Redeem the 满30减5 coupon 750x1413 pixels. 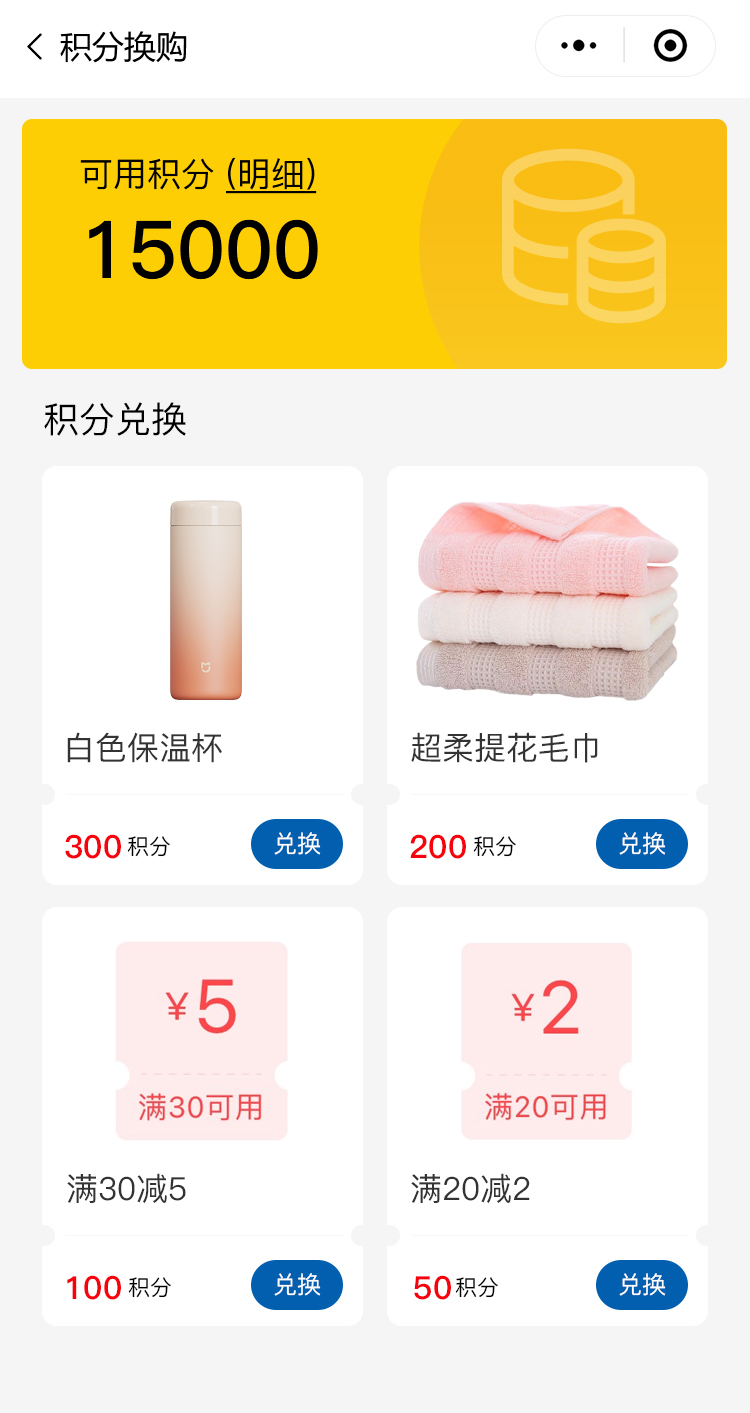[x=296, y=1285]
